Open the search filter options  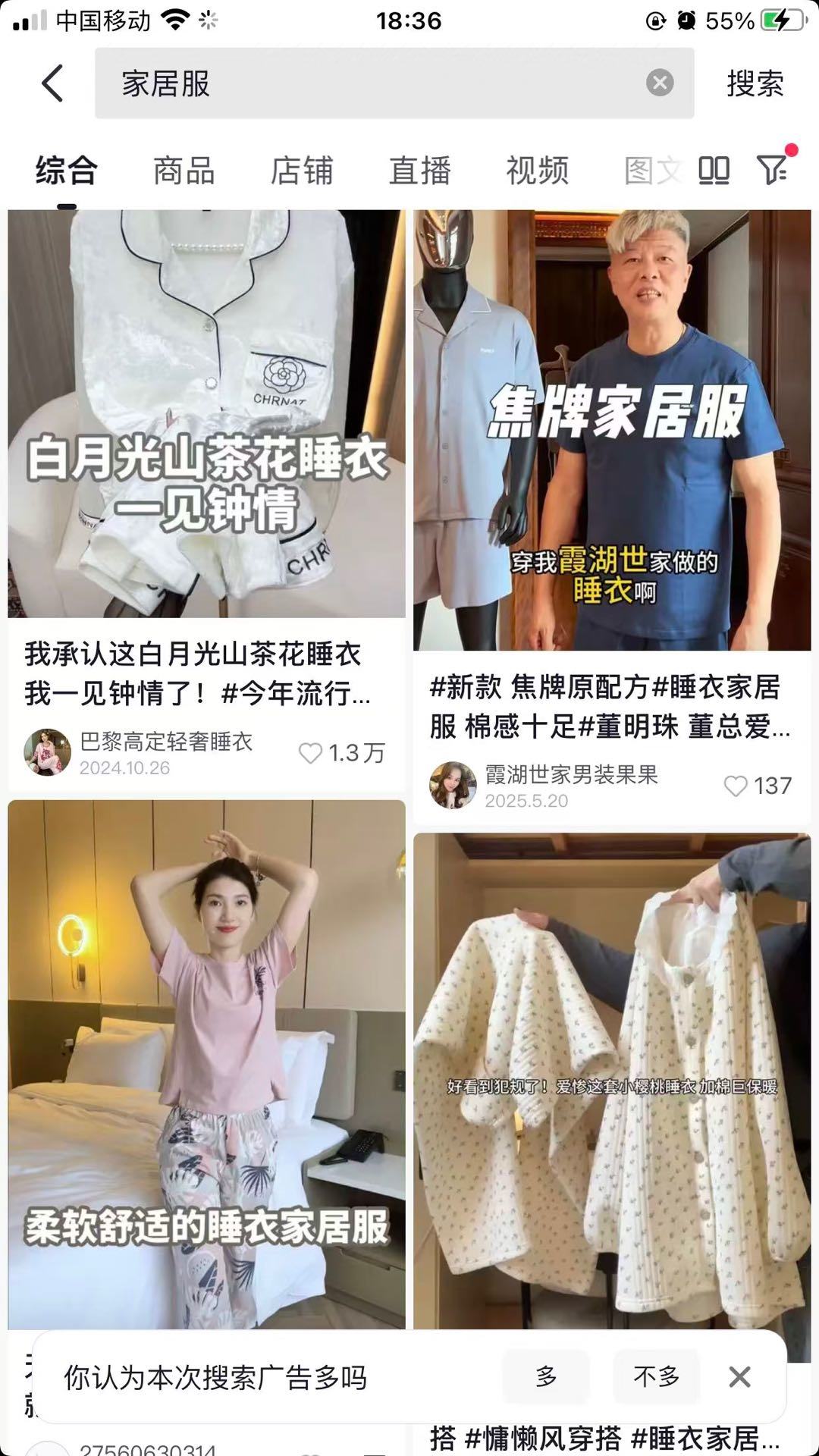pos(773,169)
